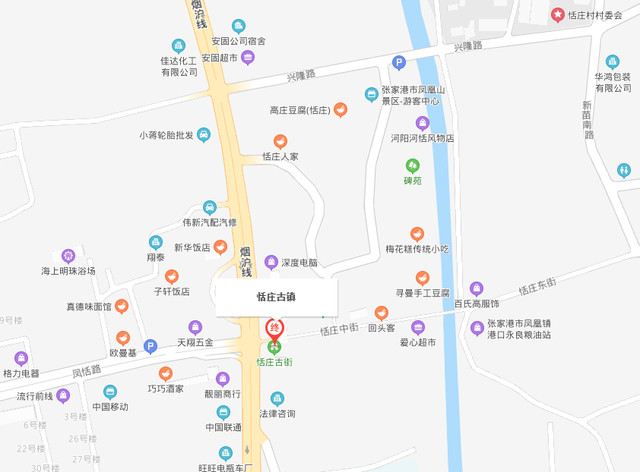Open the 天翔五金 shop marker

point(196,327)
